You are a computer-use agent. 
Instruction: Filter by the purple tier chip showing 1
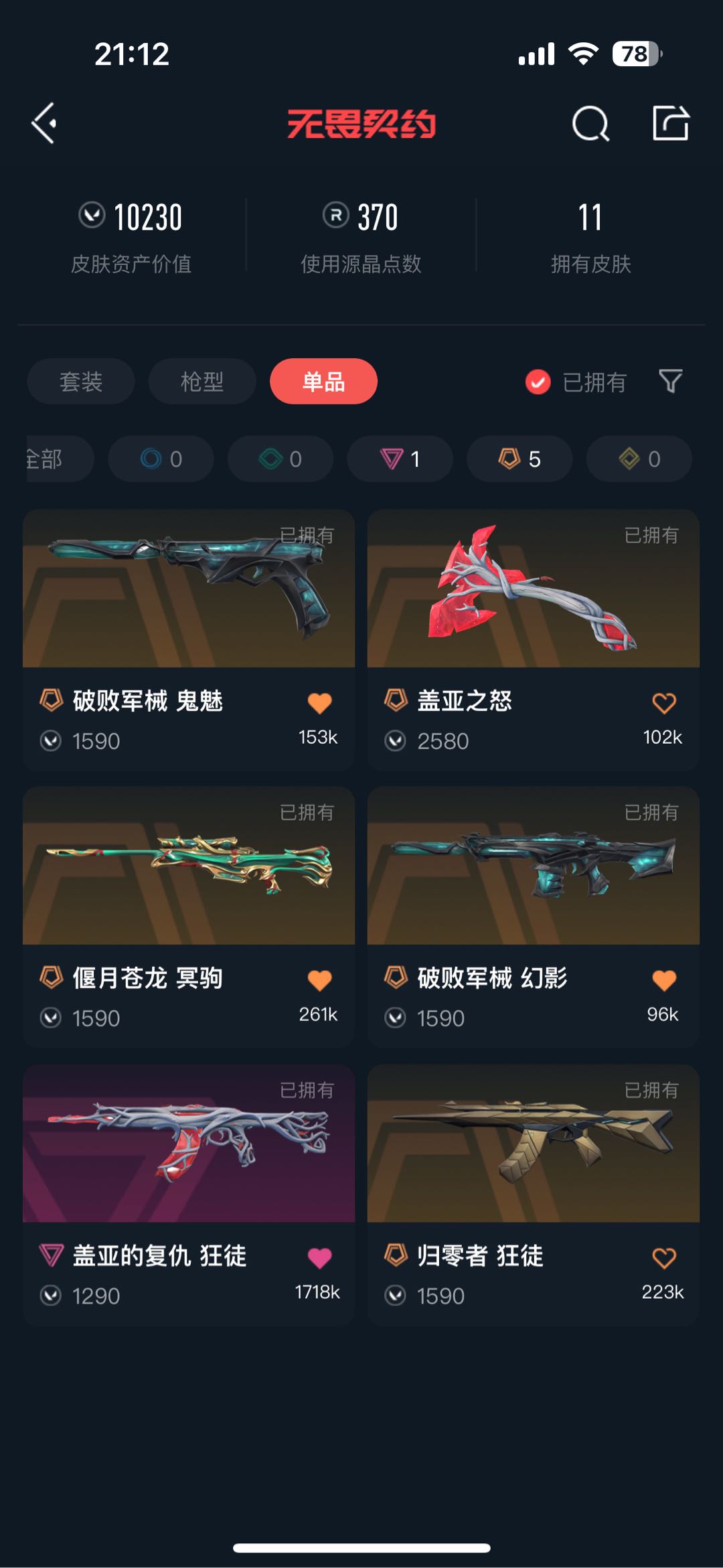(400, 459)
